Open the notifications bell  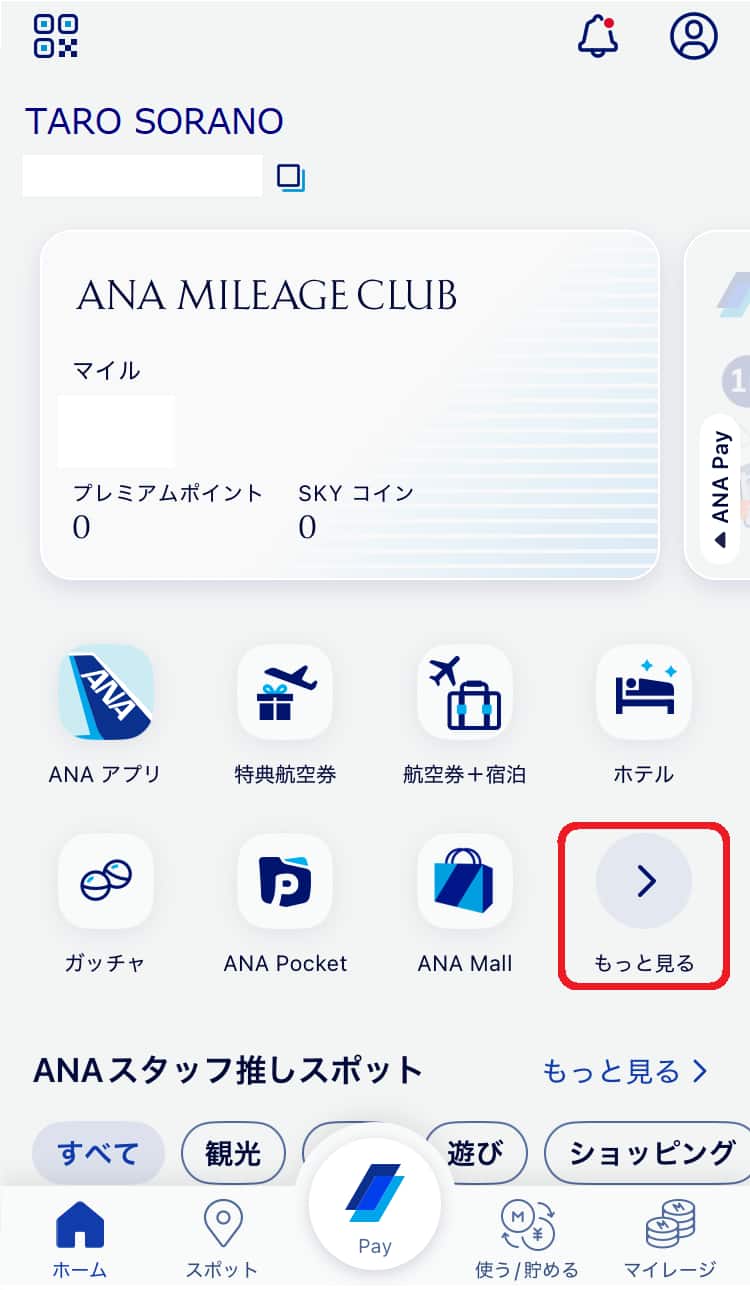(599, 37)
